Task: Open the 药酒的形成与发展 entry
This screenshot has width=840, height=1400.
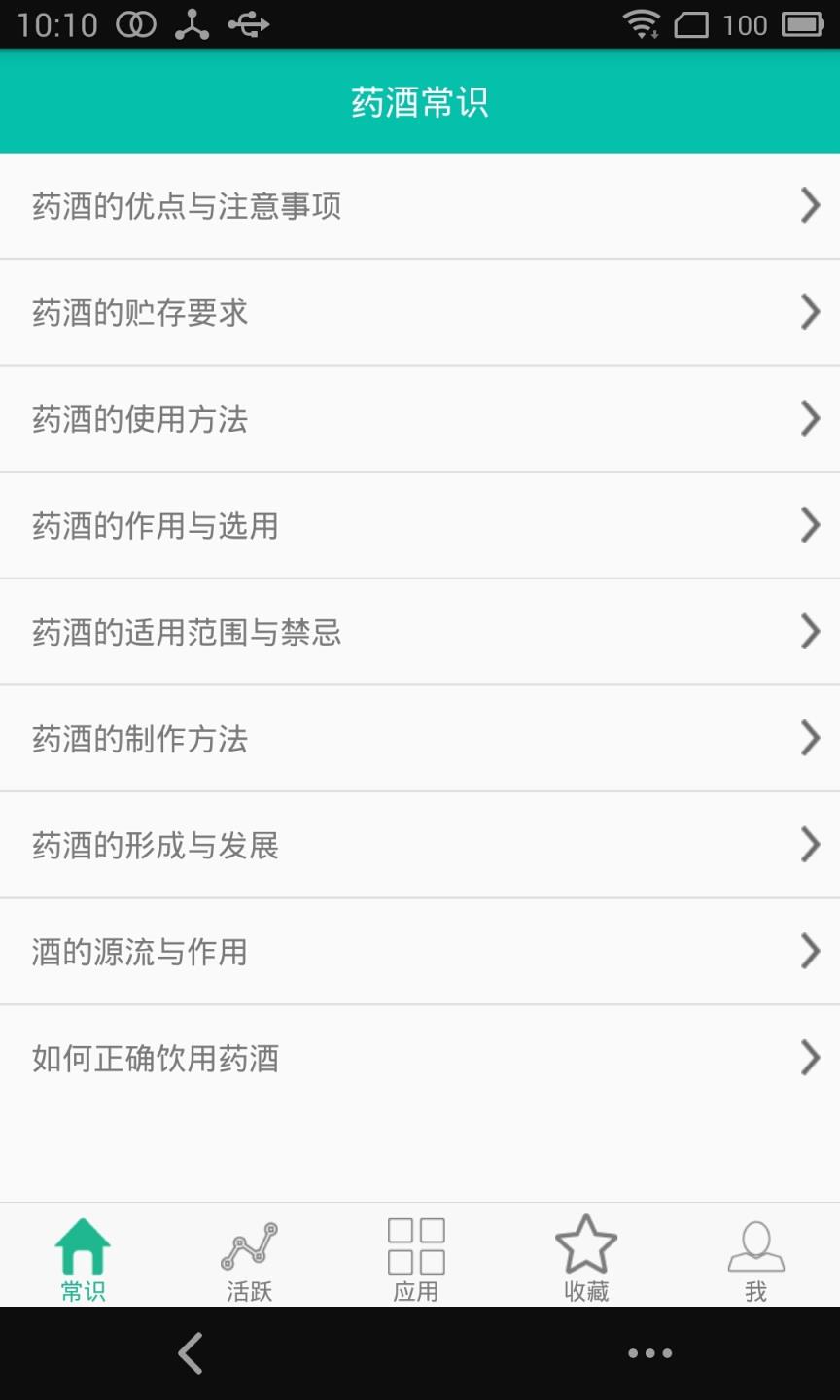Action: point(420,846)
